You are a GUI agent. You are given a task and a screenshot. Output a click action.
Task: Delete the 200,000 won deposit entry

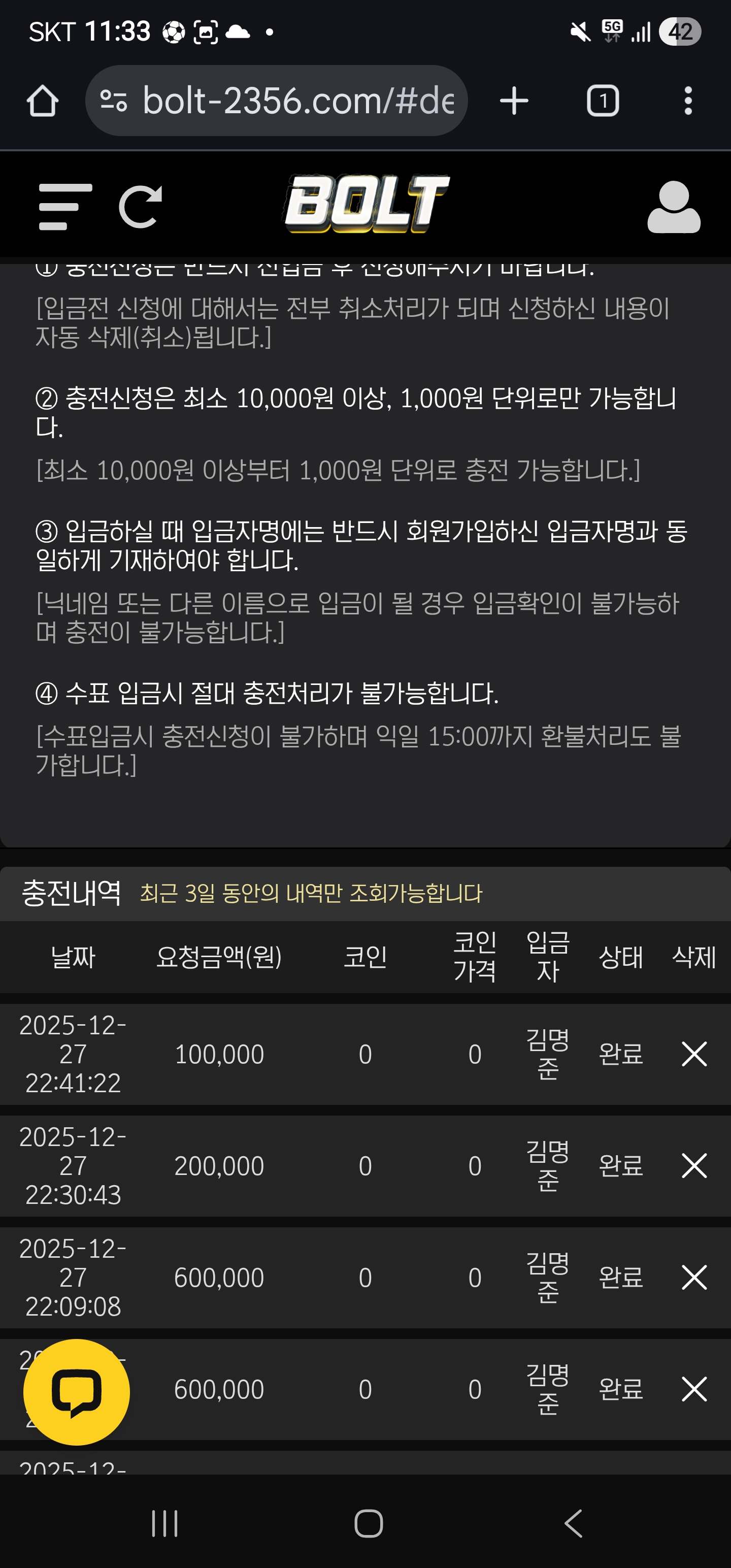click(x=693, y=1166)
